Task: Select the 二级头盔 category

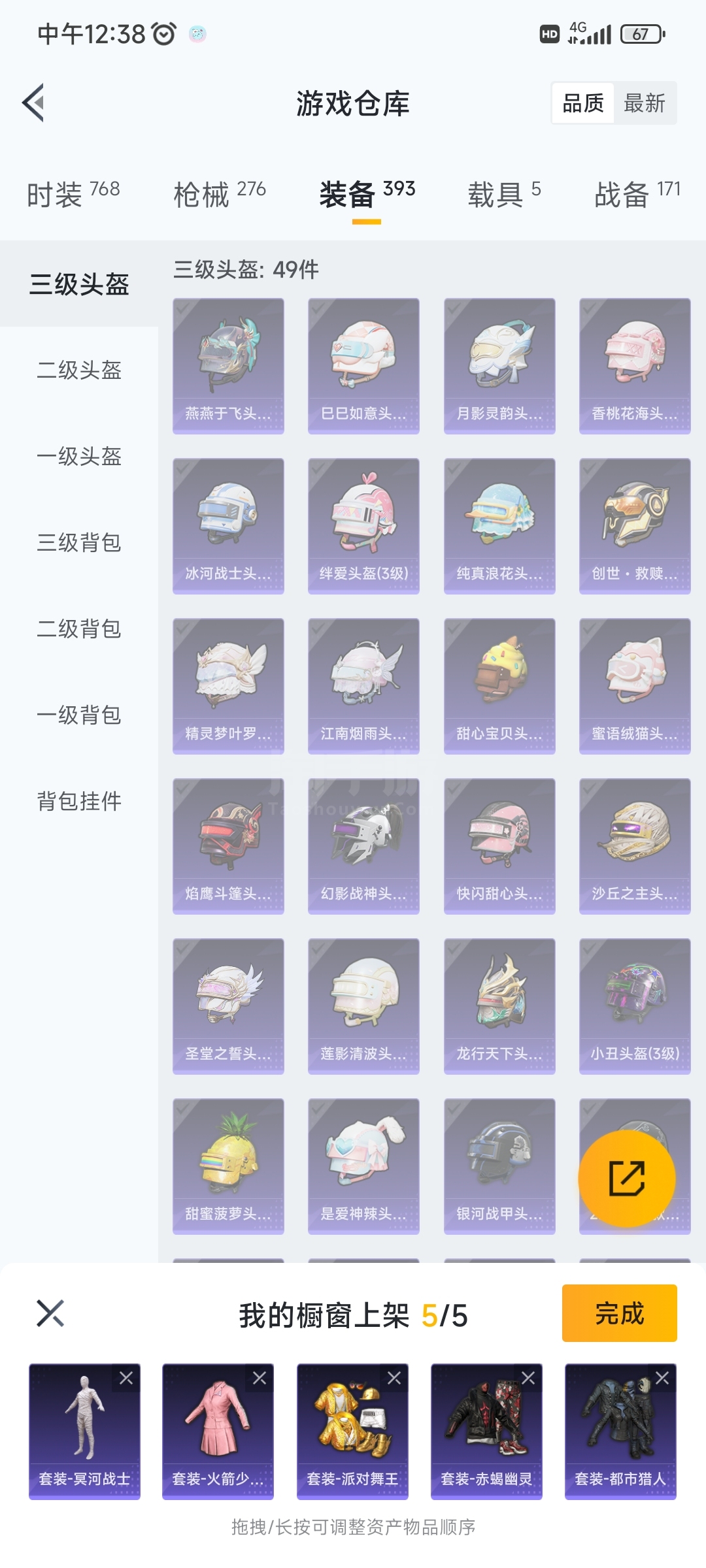Action: (79, 370)
